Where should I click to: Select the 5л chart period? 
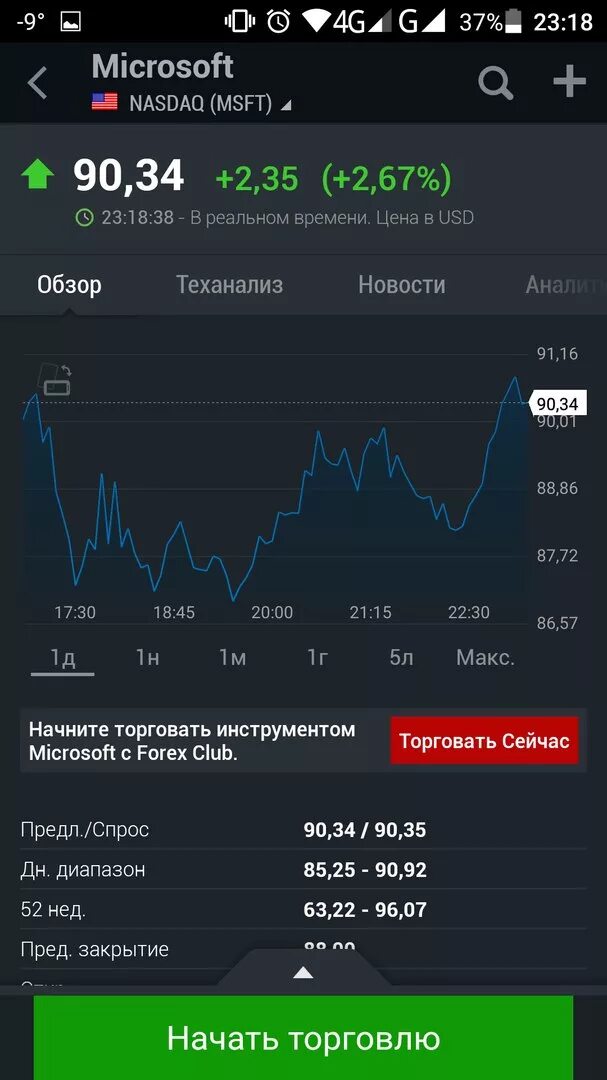pyautogui.click(x=401, y=657)
